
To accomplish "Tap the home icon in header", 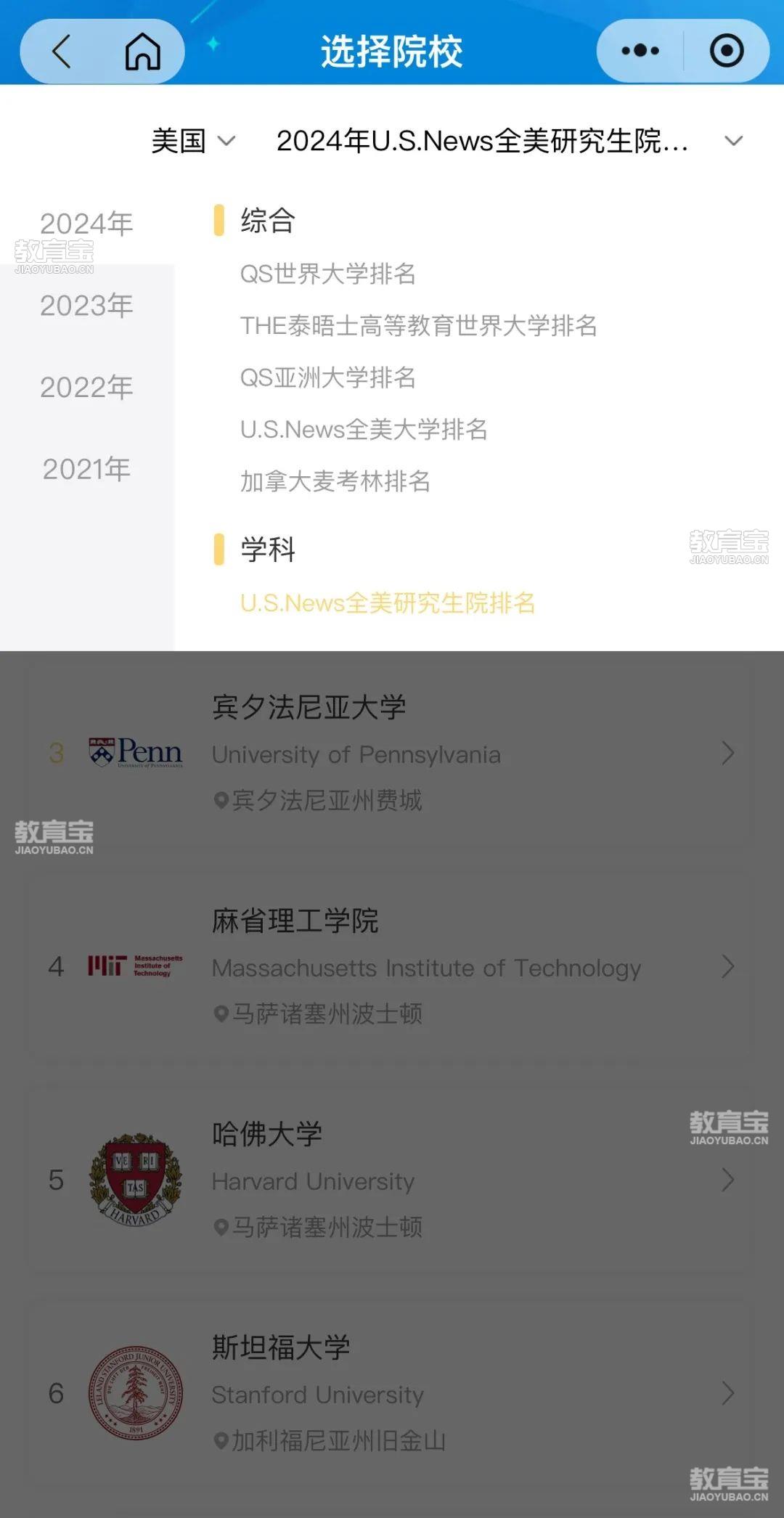I will pyautogui.click(x=143, y=52).
